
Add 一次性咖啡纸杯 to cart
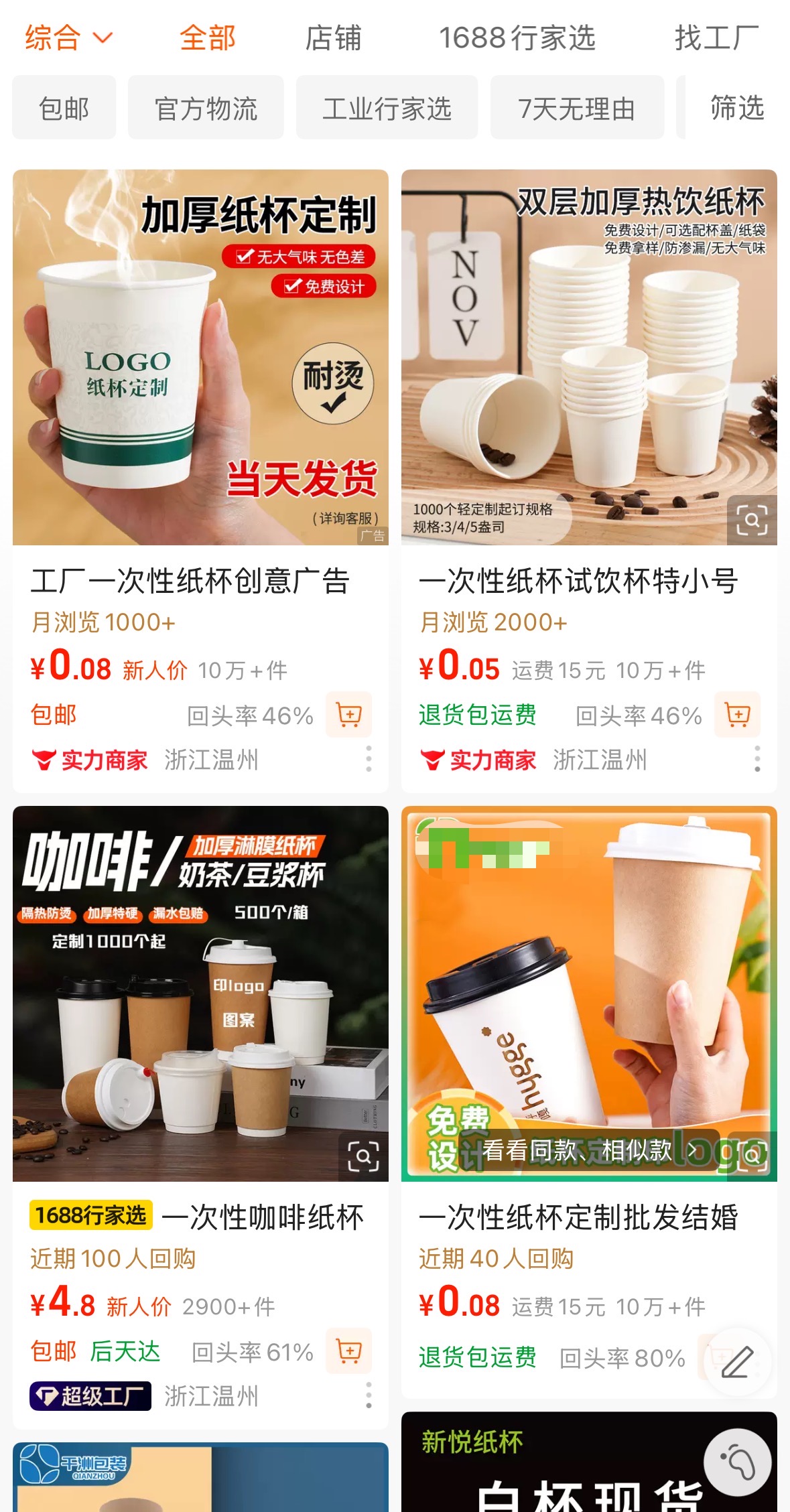coord(348,1351)
